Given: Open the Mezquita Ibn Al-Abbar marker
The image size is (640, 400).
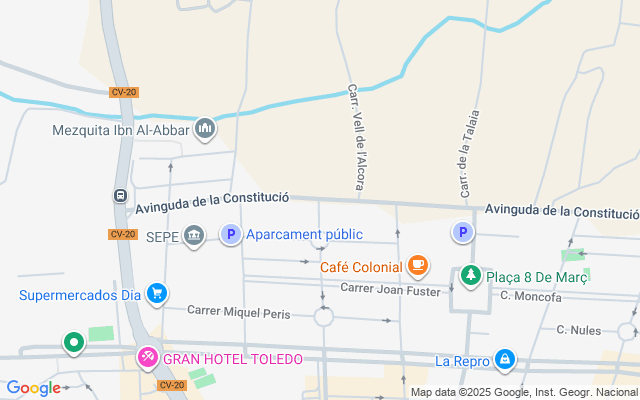Looking at the screenshot, I should click(205, 129).
